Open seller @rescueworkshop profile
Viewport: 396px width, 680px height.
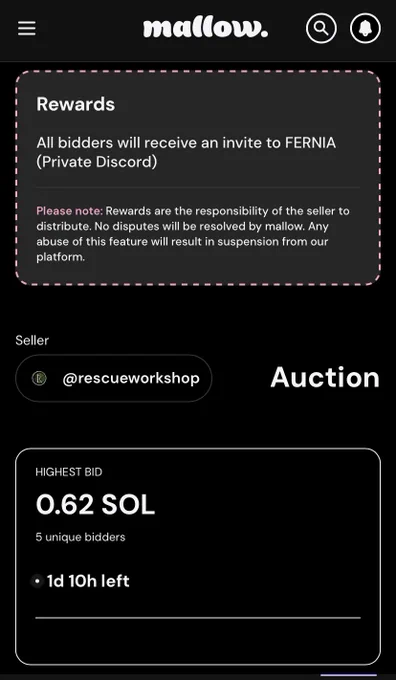114,378
